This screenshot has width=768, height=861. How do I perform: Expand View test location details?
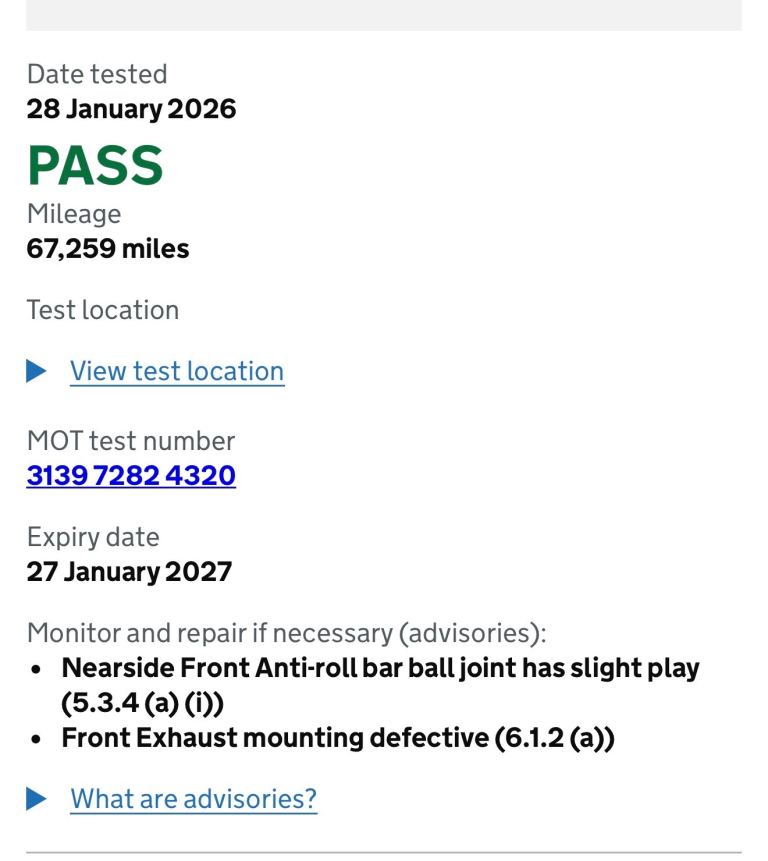(x=176, y=371)
